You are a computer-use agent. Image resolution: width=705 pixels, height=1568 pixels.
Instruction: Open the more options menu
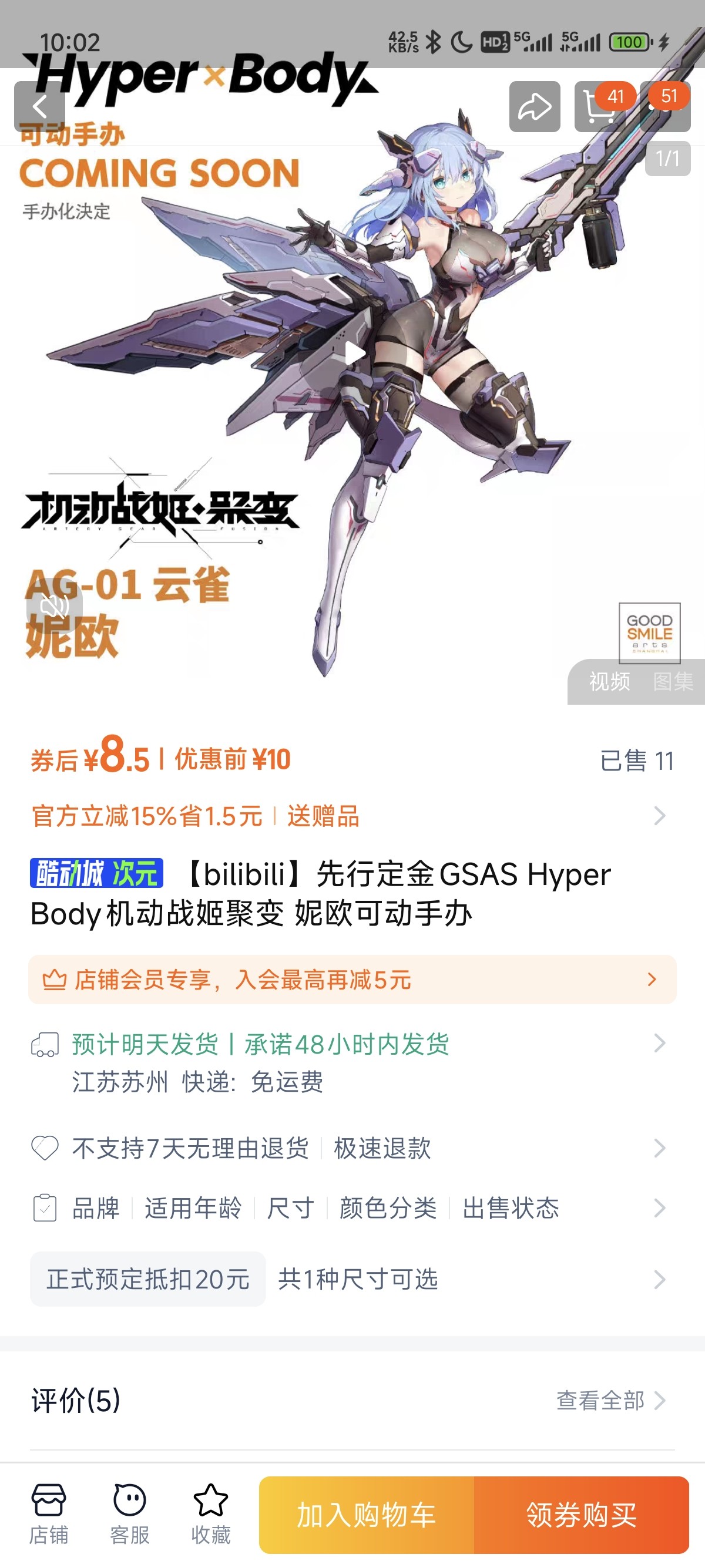[666, 107]
